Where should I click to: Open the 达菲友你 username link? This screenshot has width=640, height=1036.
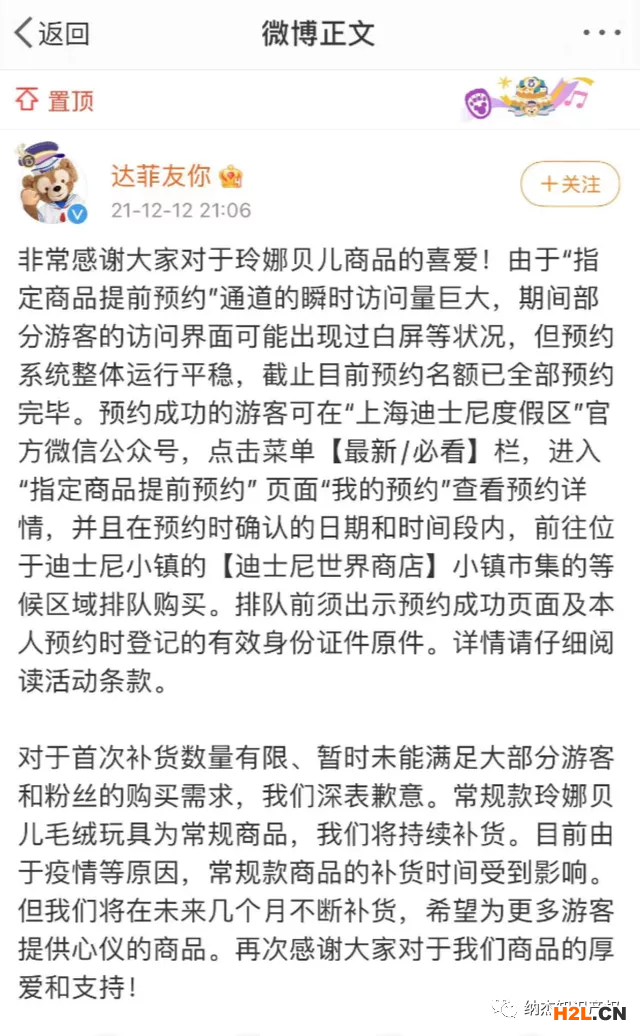click(160, 176)
